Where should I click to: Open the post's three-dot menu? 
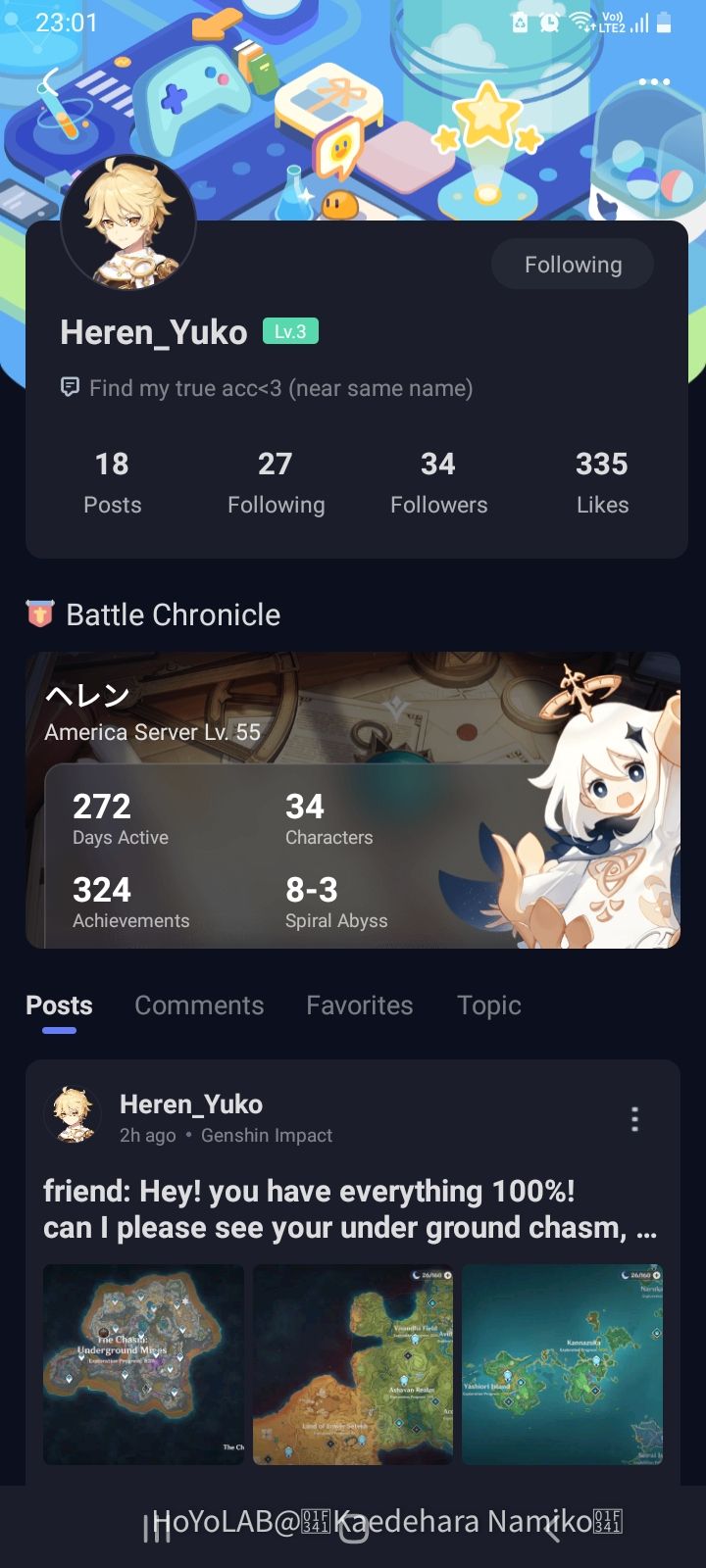click(x=635, y=1119)
